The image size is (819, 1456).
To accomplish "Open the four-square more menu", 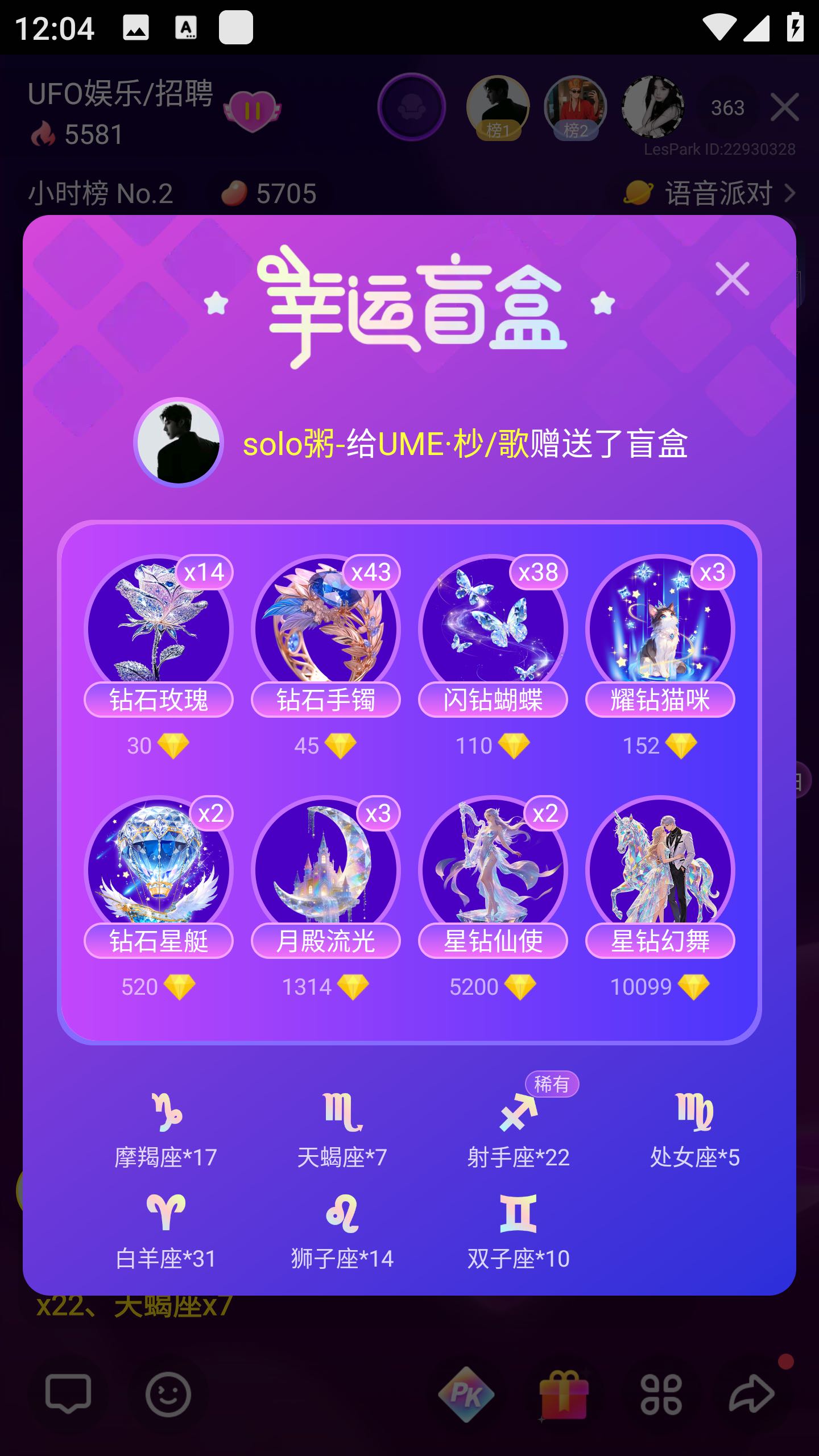I will point(661,1394).
